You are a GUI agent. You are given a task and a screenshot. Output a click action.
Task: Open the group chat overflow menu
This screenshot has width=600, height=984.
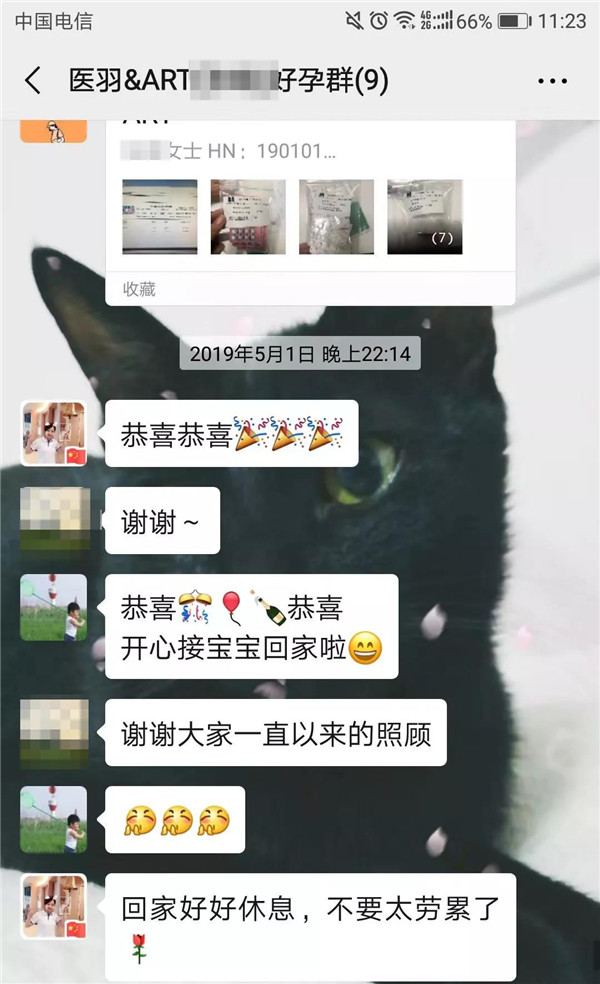[552, 81]
